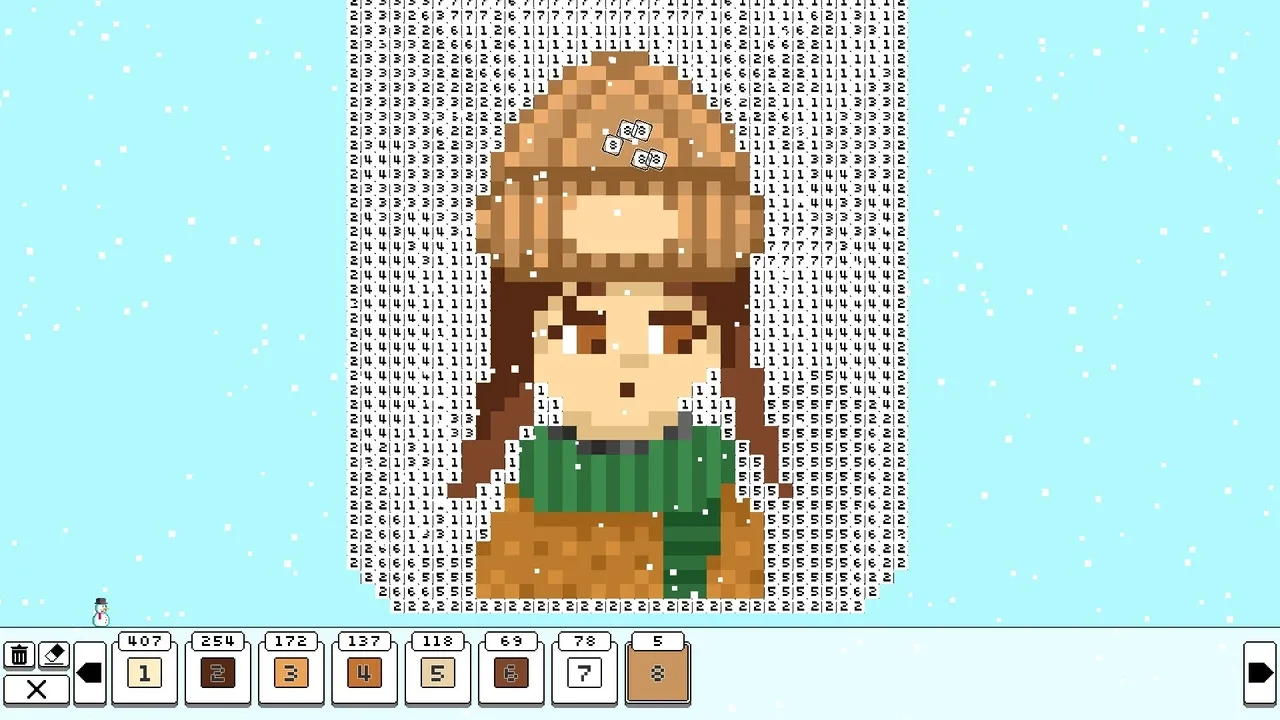Select color number 2 dark brown
1280x720 pixels.
click(217, 674)
